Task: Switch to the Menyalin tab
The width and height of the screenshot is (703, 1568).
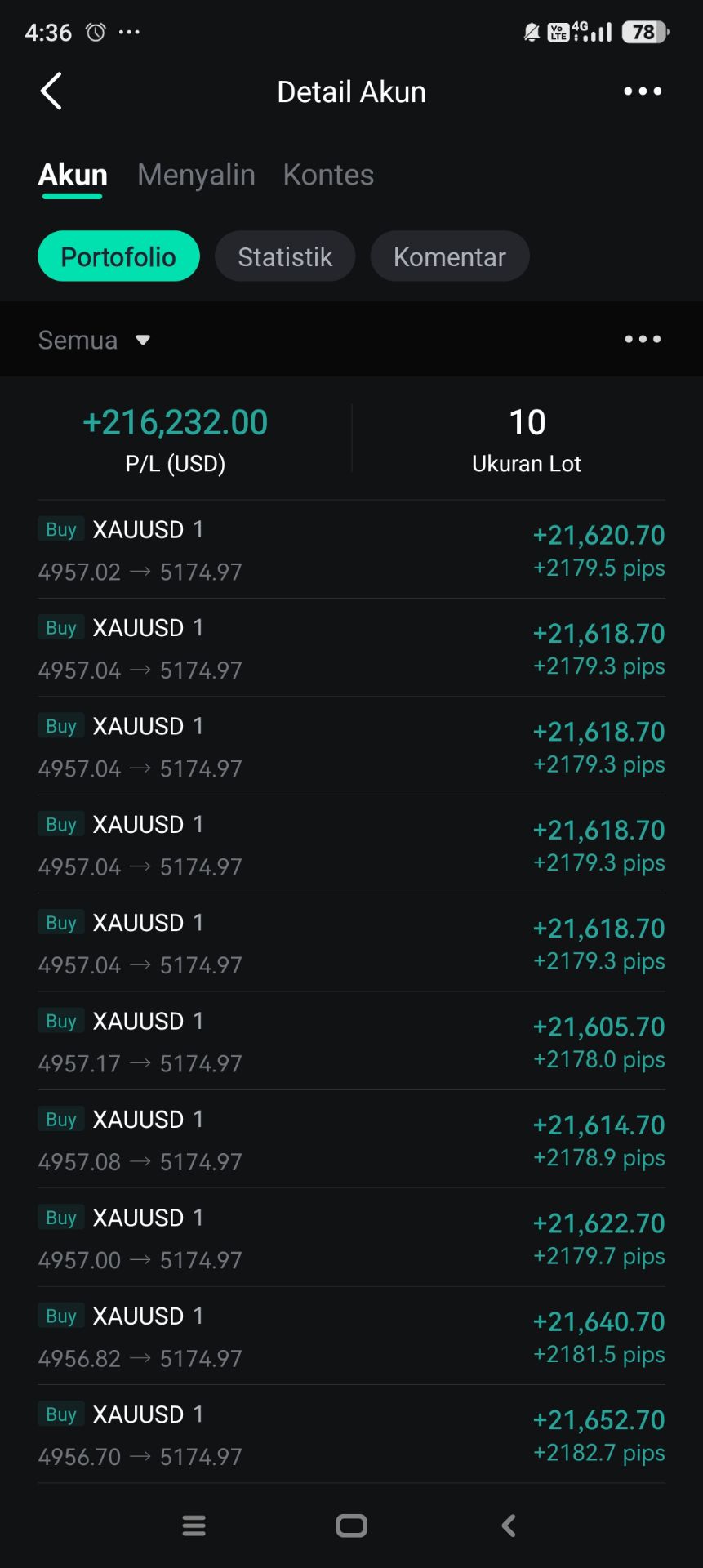Action: point(196,175)
